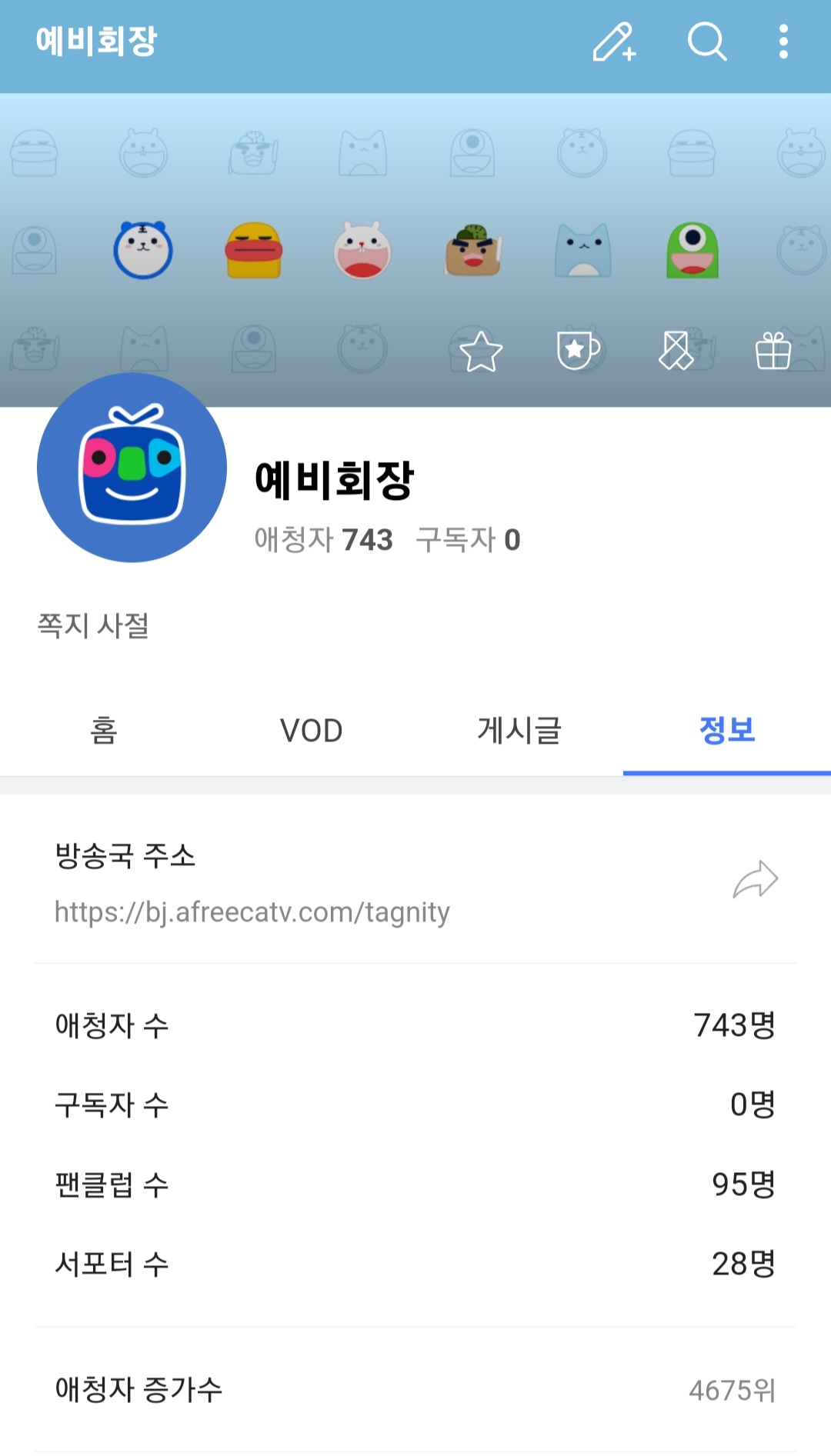Image resolution: width=831 pixels, height=1456 pixels.
Task: Open the fan club badge icon
Action: pyautogui.click(x=578, y=351)
